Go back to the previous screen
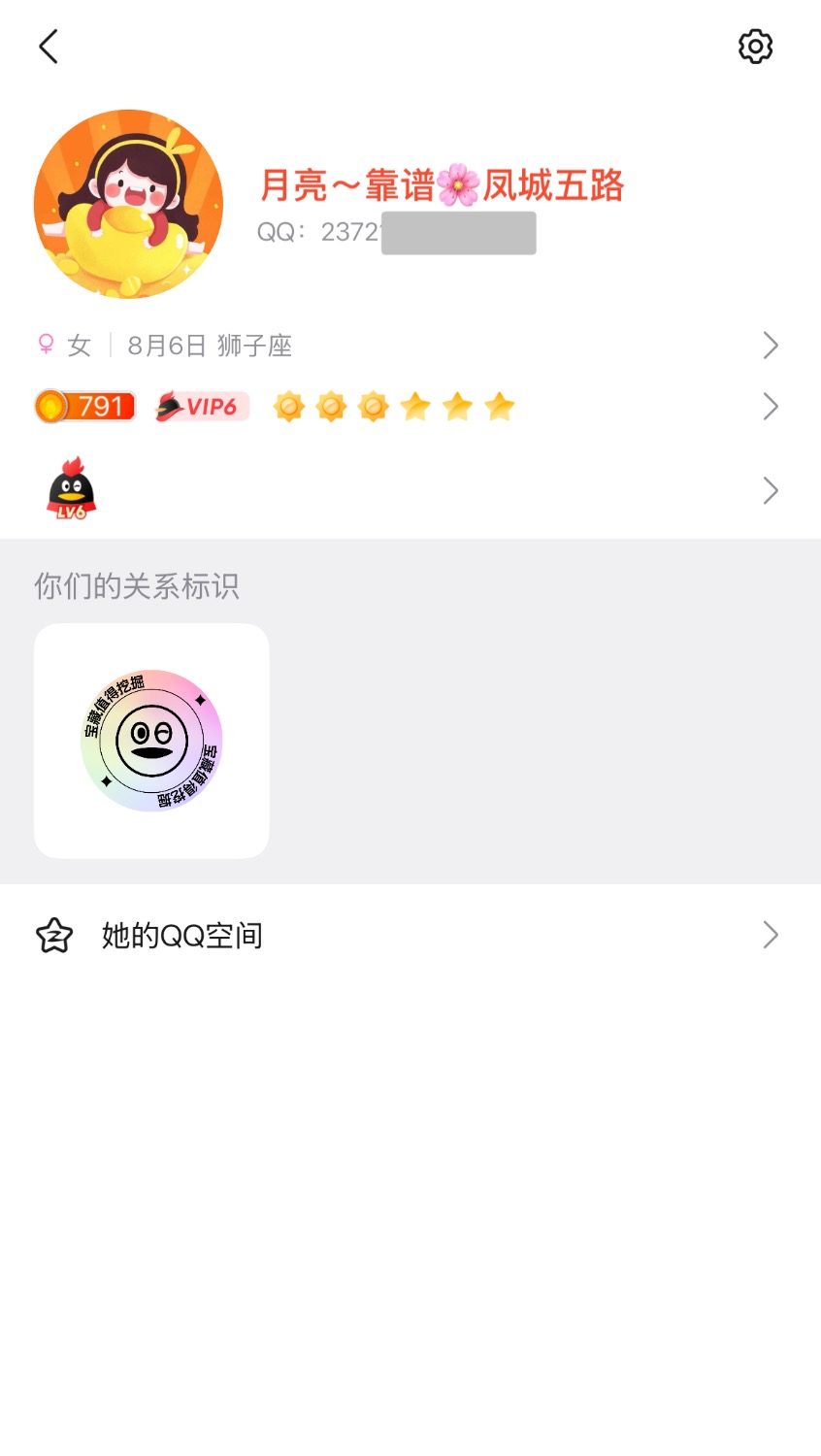 tap(49, 47)
